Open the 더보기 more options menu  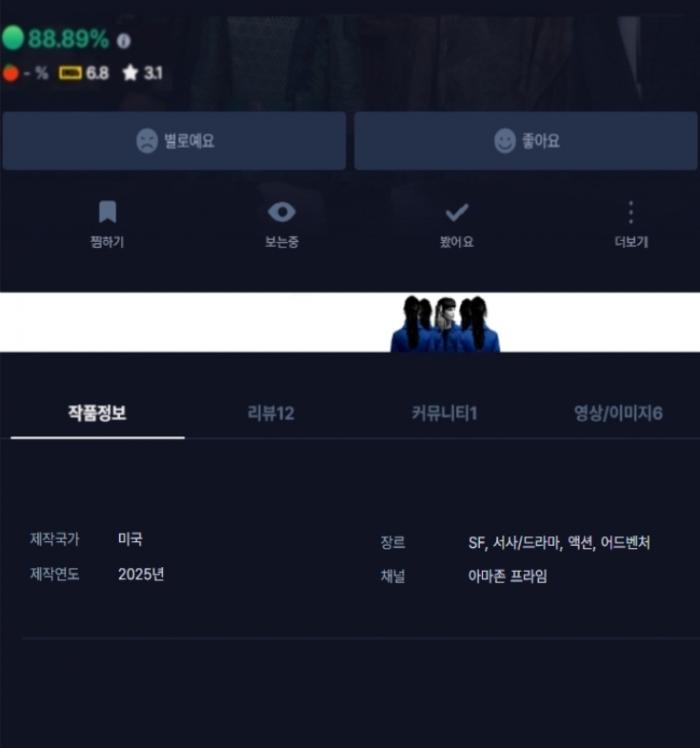pos(631,224)
